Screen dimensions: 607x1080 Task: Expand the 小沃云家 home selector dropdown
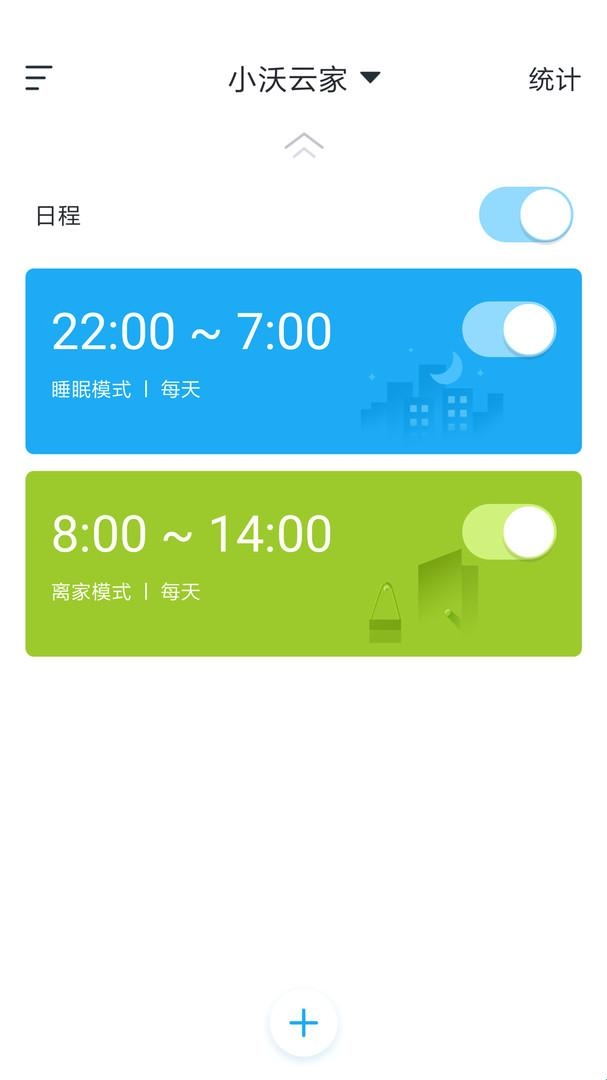(x=303, y=79)
